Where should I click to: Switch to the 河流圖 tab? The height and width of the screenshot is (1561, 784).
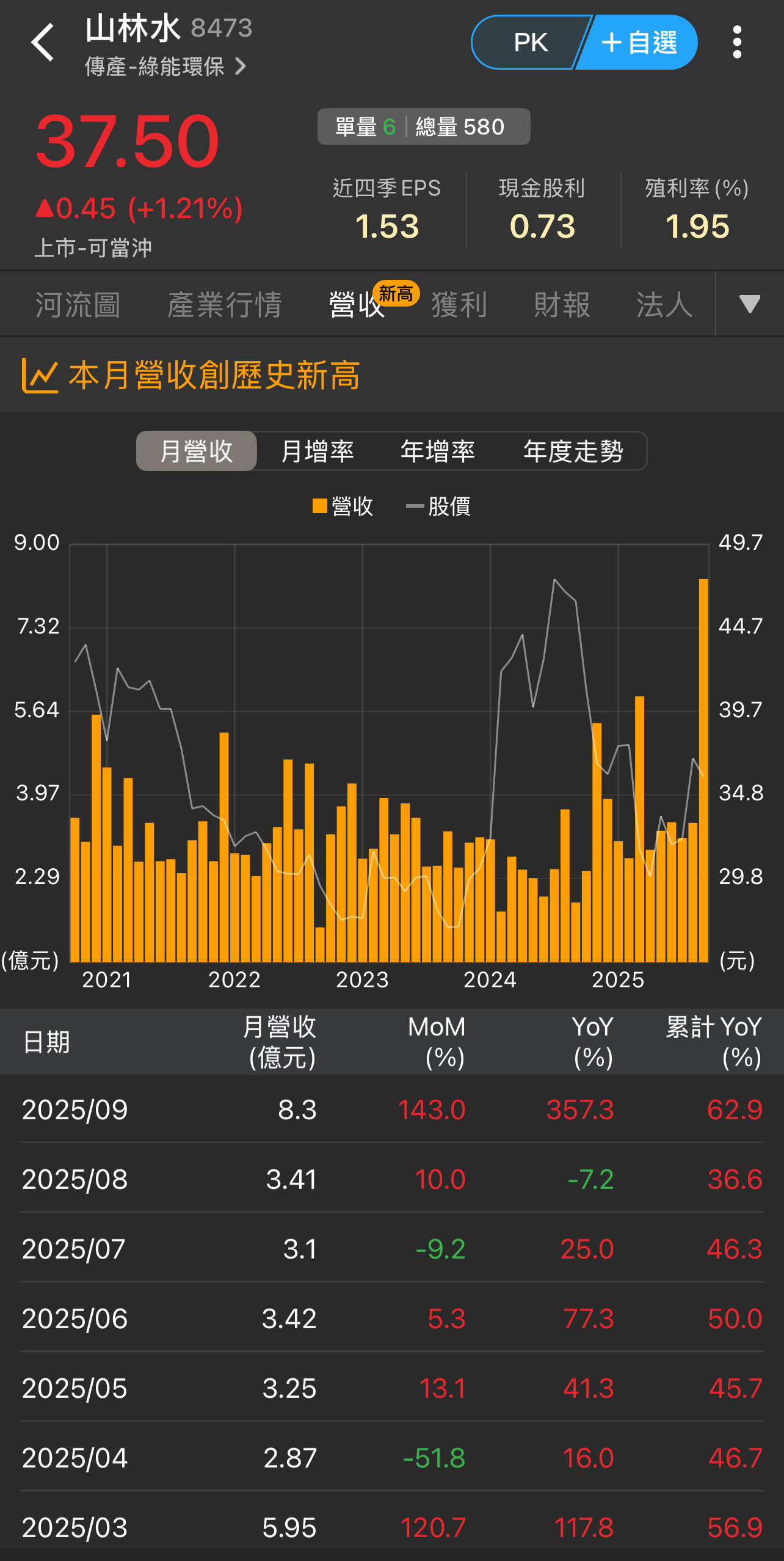(78, 304)
